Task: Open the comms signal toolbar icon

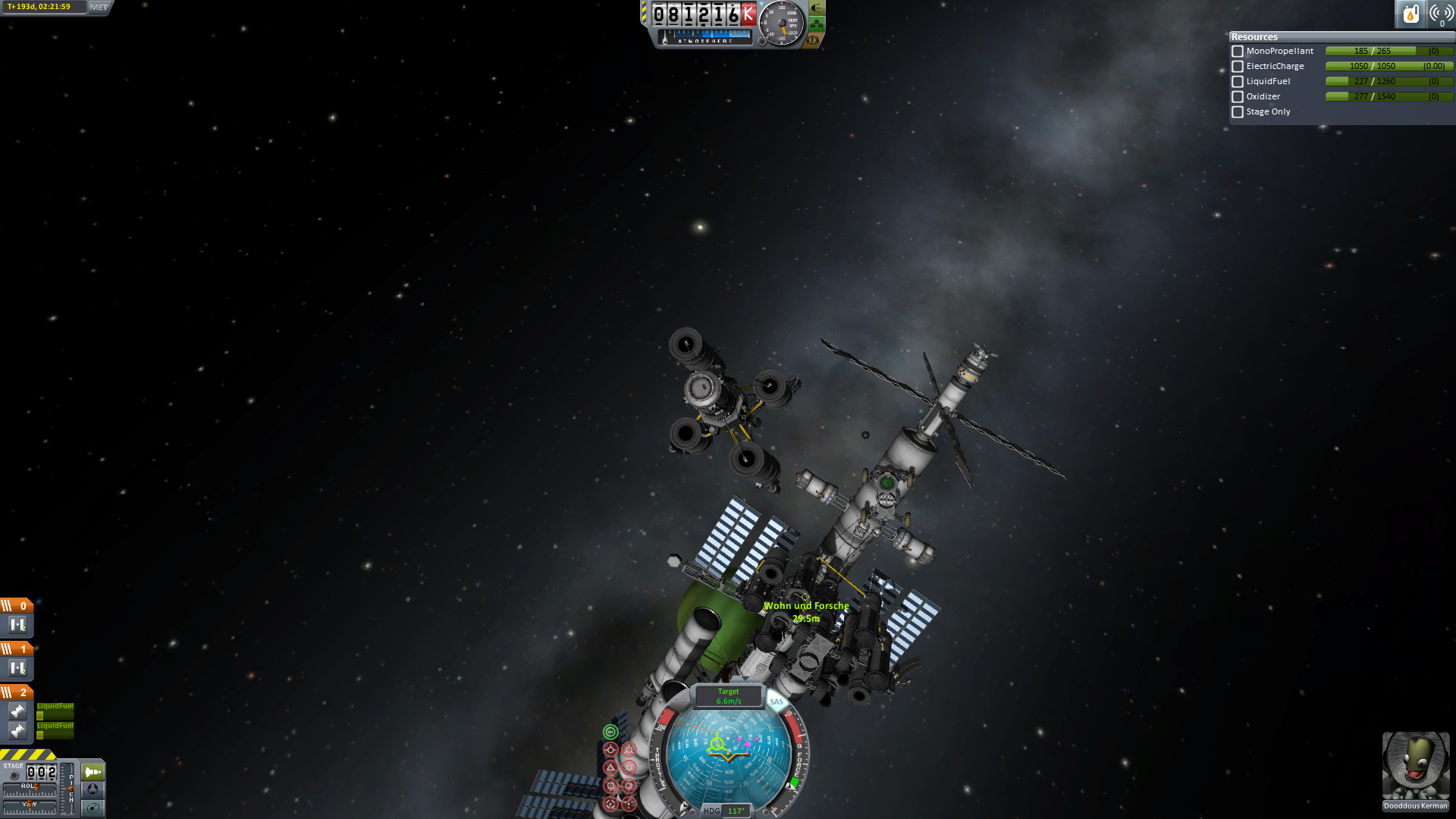Action: (x=1441, y=14)
